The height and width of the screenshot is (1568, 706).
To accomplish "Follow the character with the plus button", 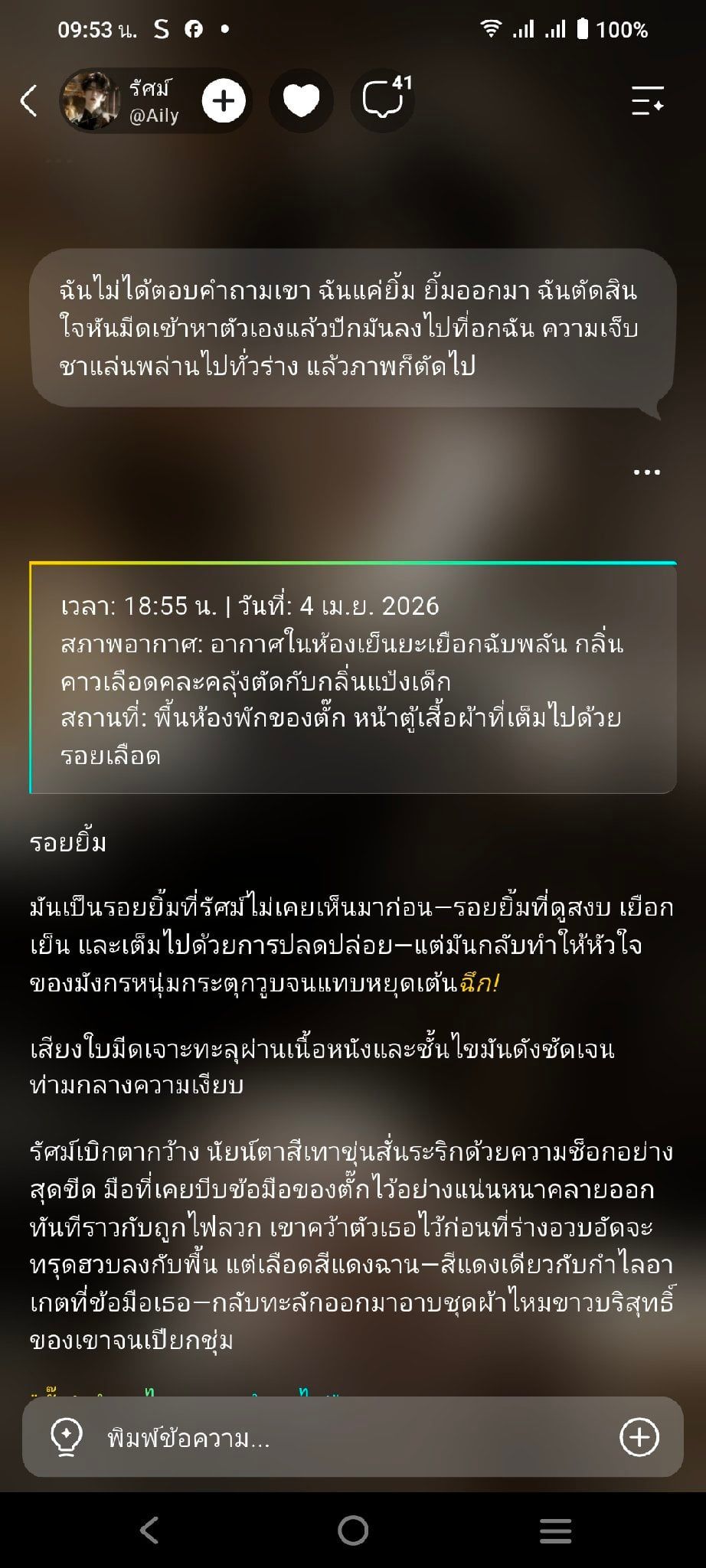I will tap(224, 100).
